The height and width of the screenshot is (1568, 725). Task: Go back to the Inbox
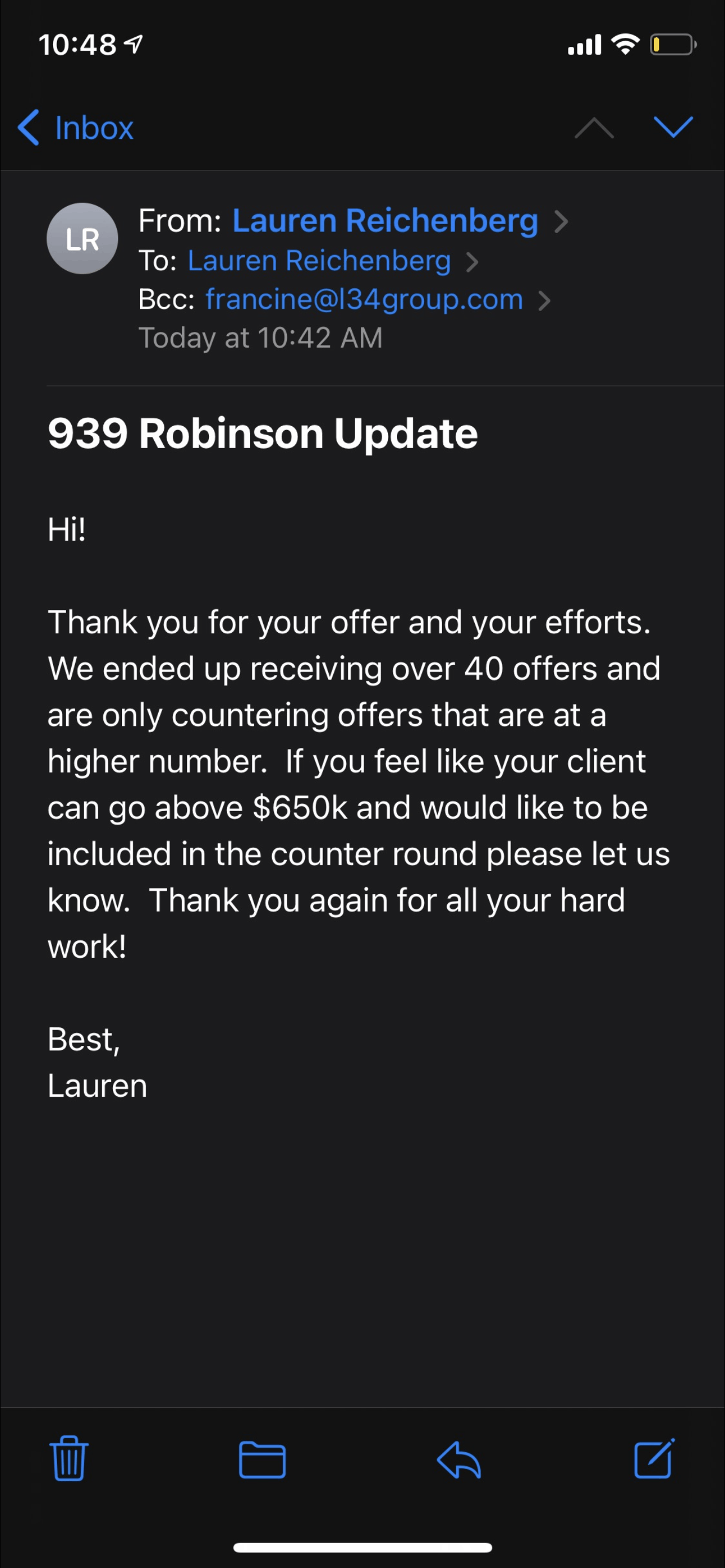pos(76,128)
